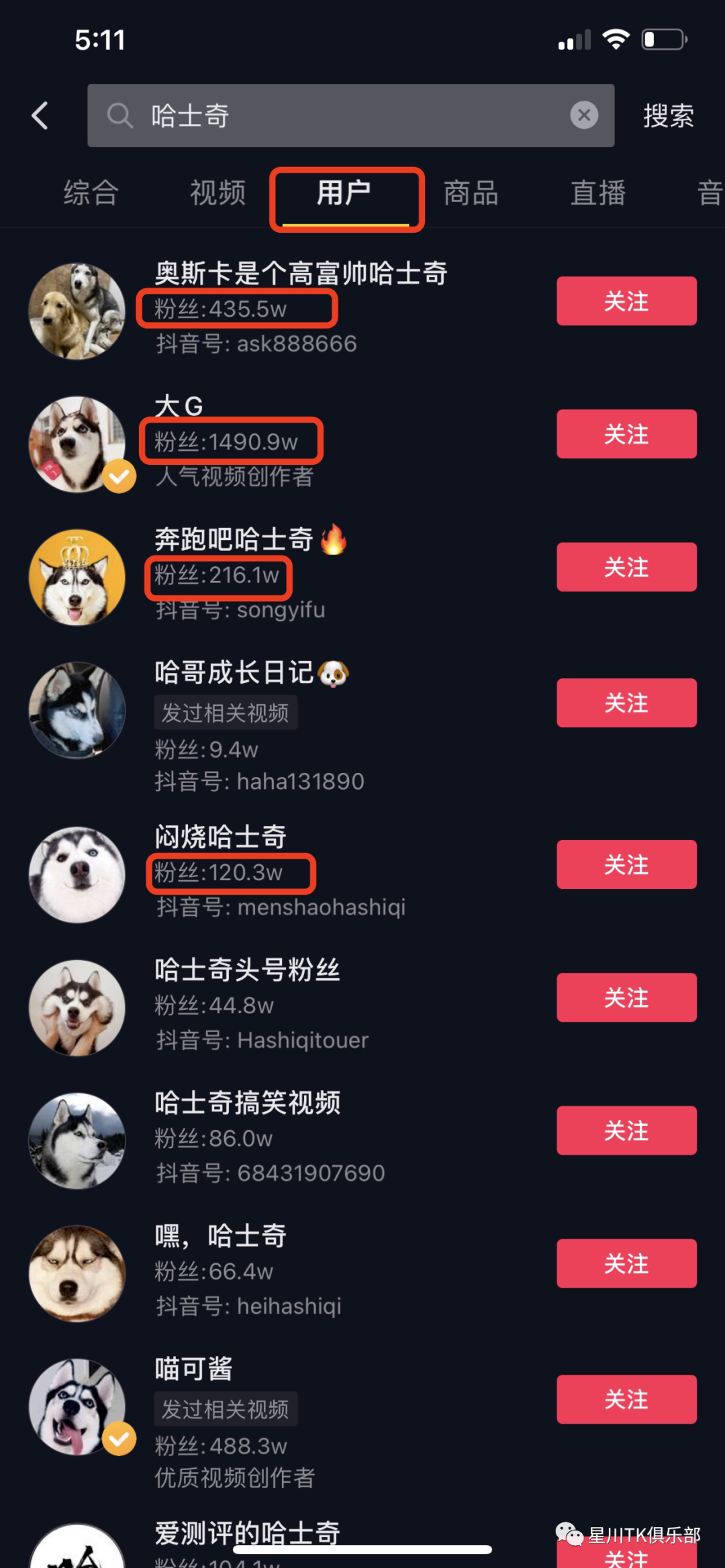Switch to the 视频 tab
This screenshot has width=725, height=1568.
tap(218, 193)
